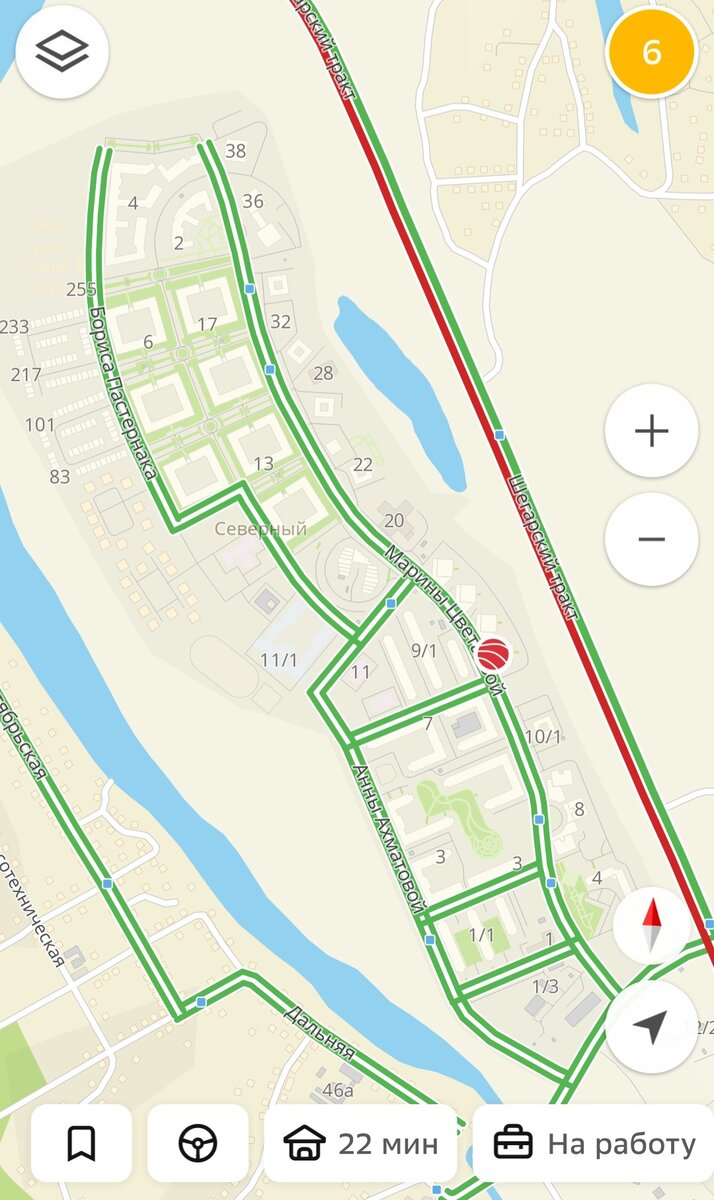Reset map orientation with the compass

[651, 925]
